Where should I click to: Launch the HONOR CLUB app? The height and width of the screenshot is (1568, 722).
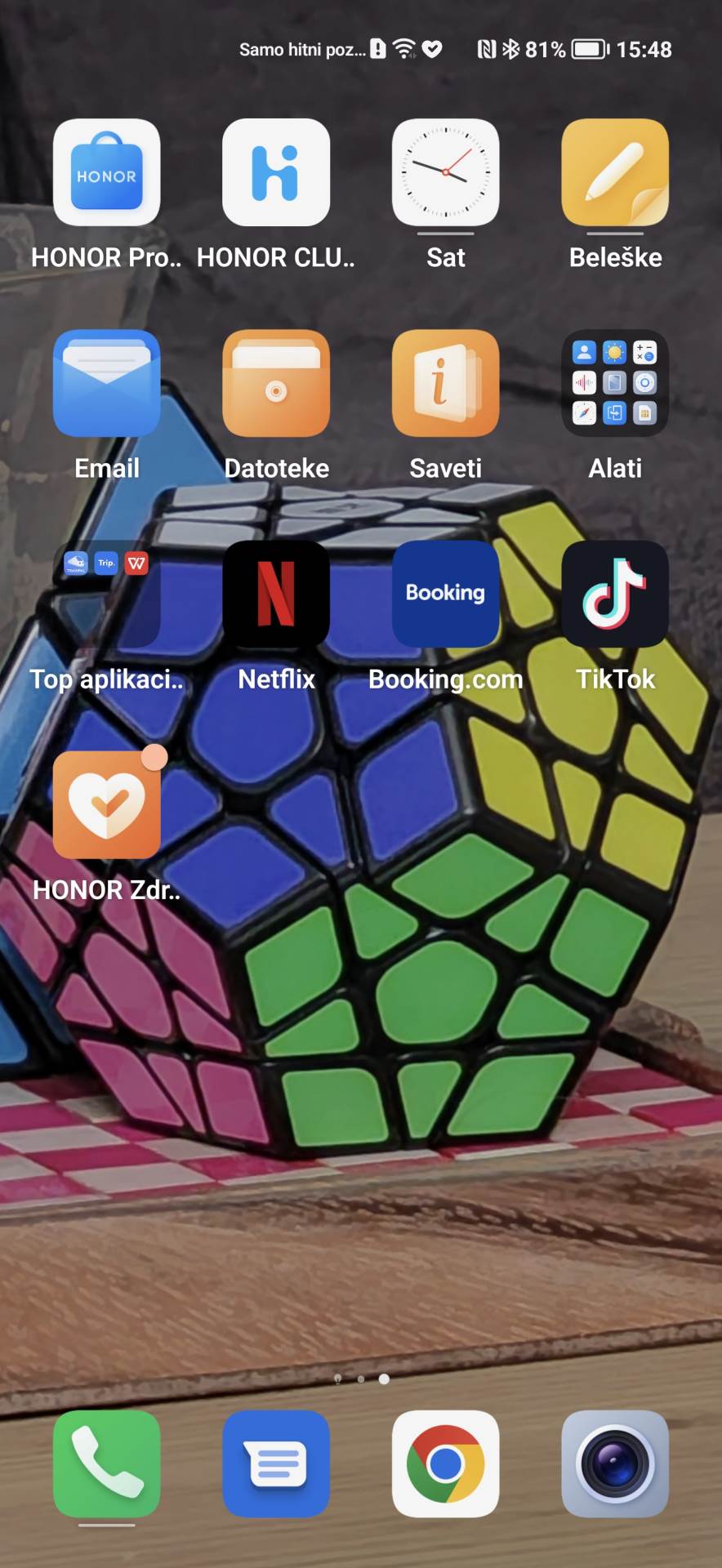click(x=276, y=172)
